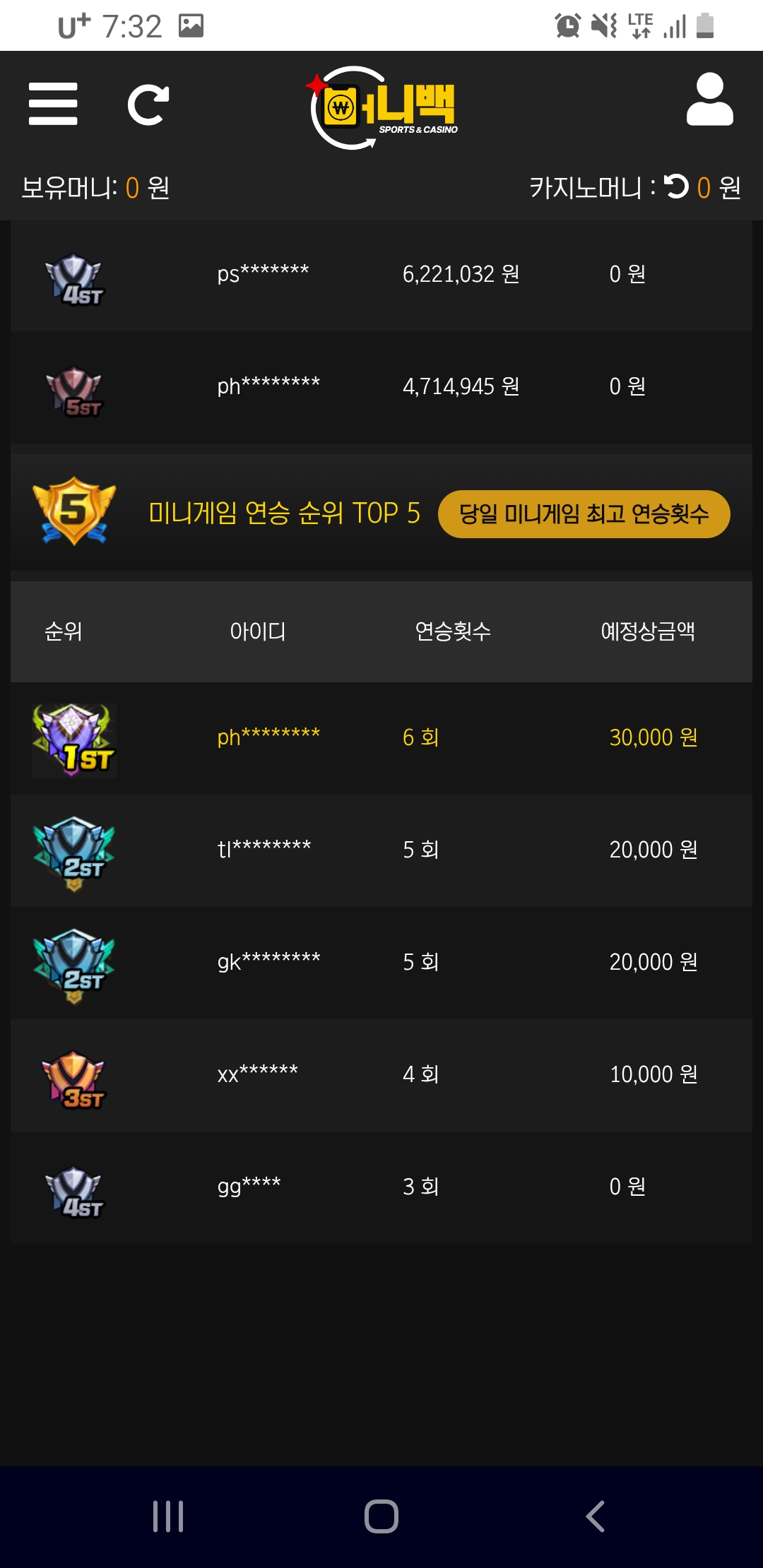763x1568 pixels.
Task: Open the hamburger menu
Action: point(53,104)
